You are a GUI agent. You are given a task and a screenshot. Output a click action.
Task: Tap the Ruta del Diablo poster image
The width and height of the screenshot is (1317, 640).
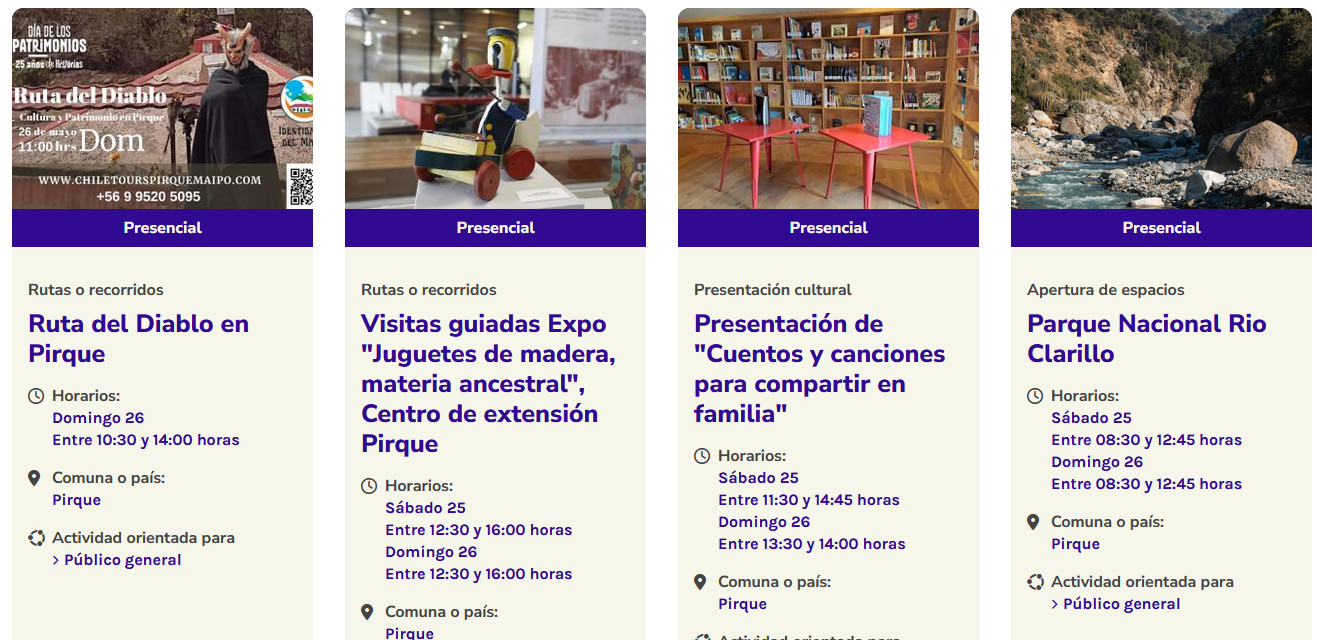pyautogui.click(x=162, y=109)
